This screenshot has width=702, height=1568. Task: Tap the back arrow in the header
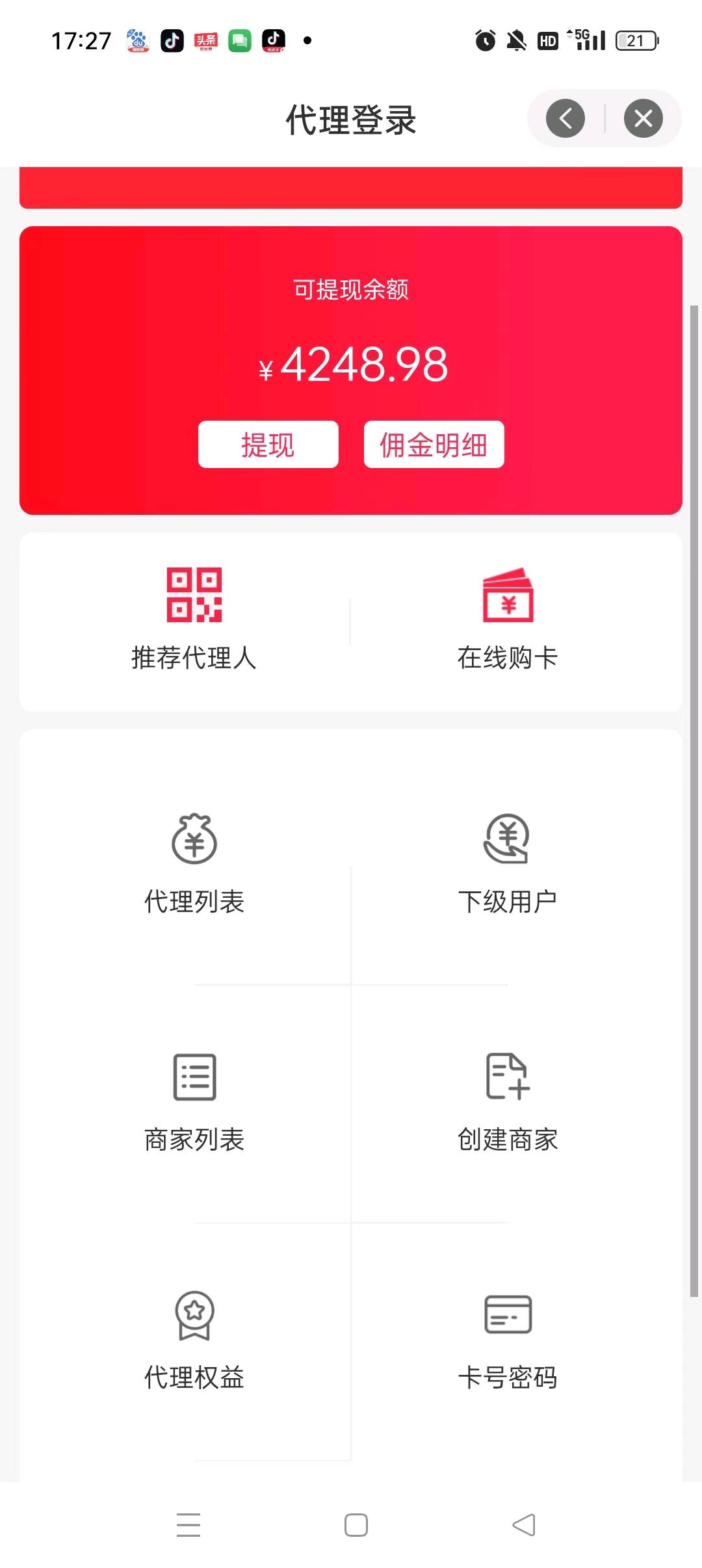[565, 118]
